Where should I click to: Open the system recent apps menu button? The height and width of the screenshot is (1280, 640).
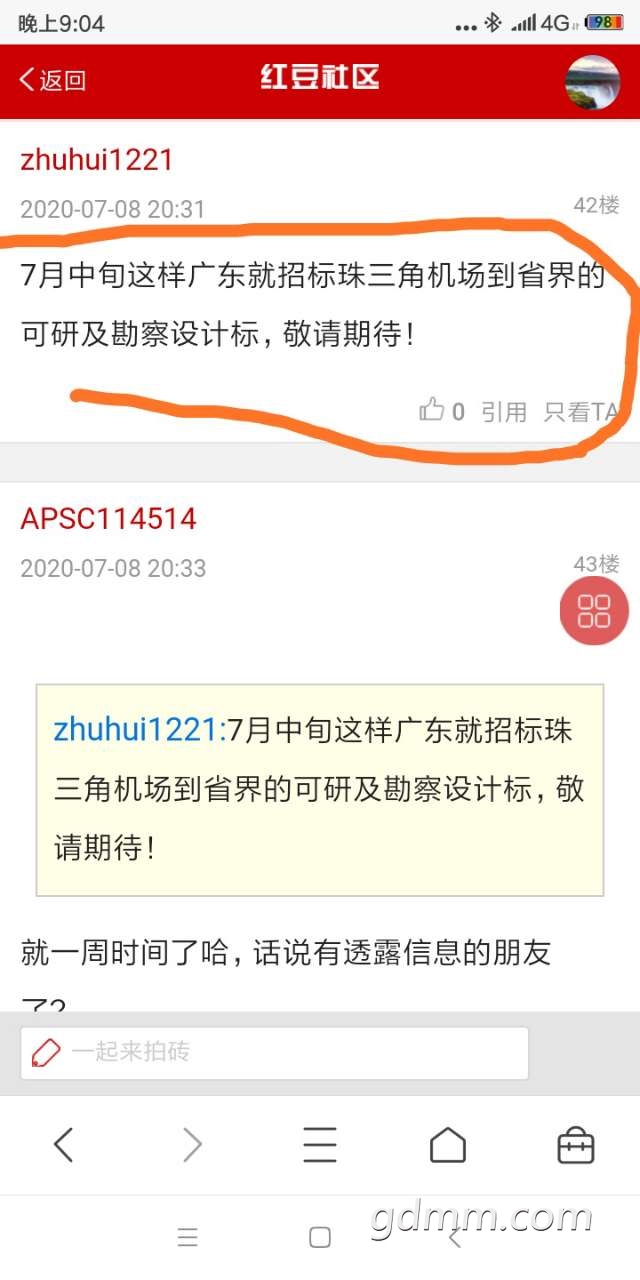[188, 1238]
